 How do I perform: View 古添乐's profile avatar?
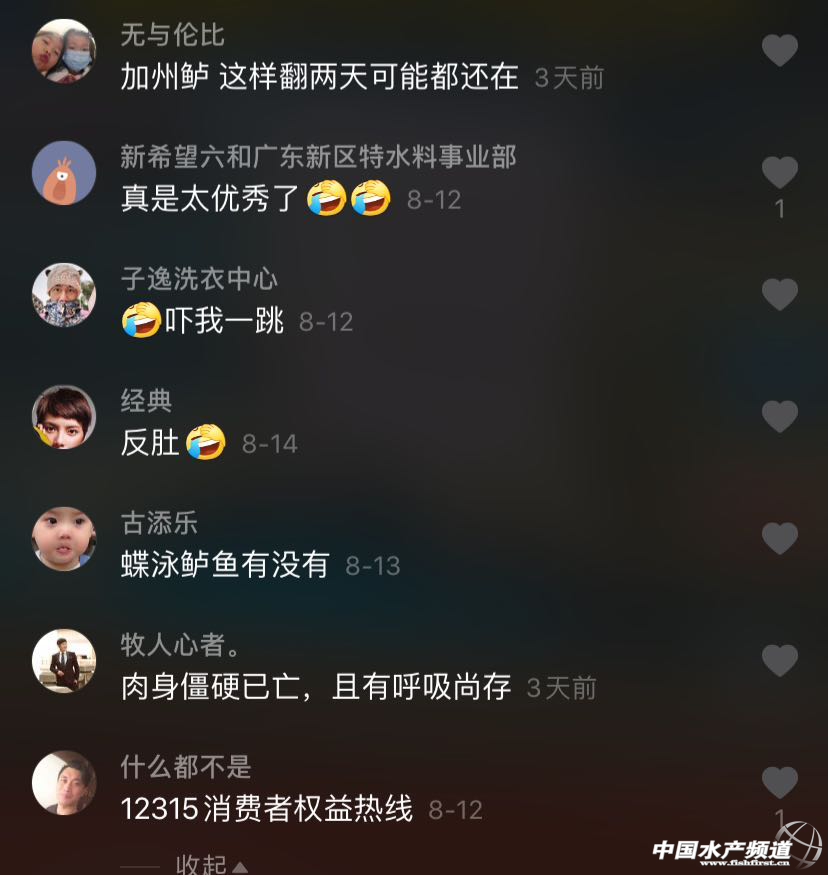64,539
